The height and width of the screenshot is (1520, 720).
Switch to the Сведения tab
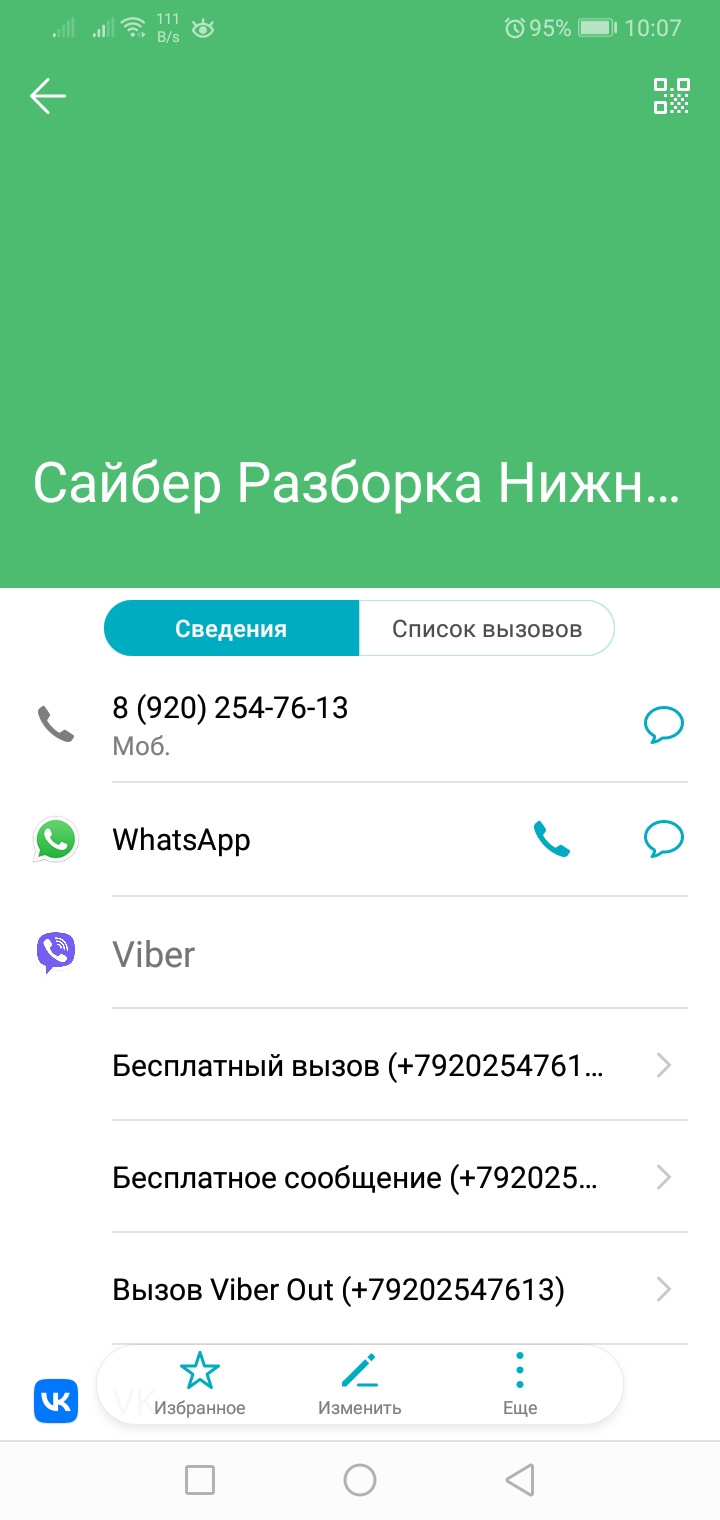pyautogui.click(x=231, y=629)
